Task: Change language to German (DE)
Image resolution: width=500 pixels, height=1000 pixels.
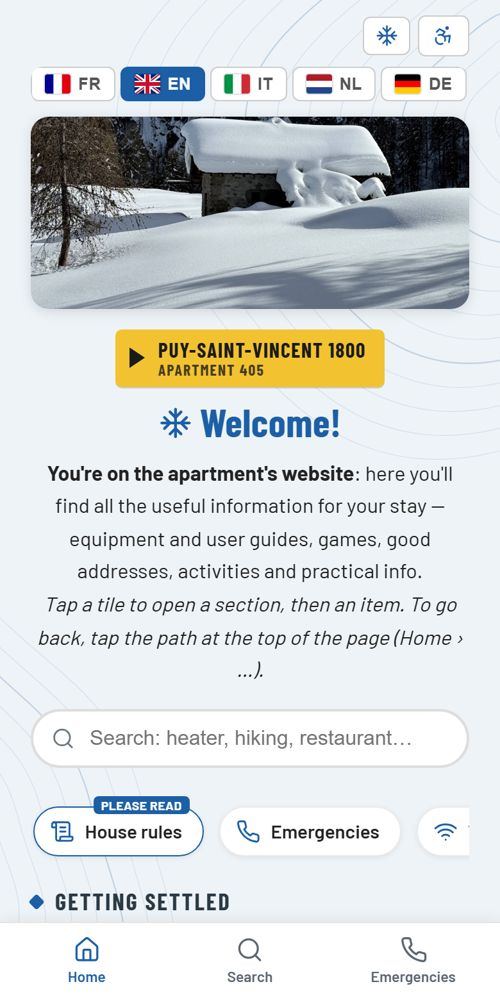Action: pyautogui.click(x=423, y=84)
